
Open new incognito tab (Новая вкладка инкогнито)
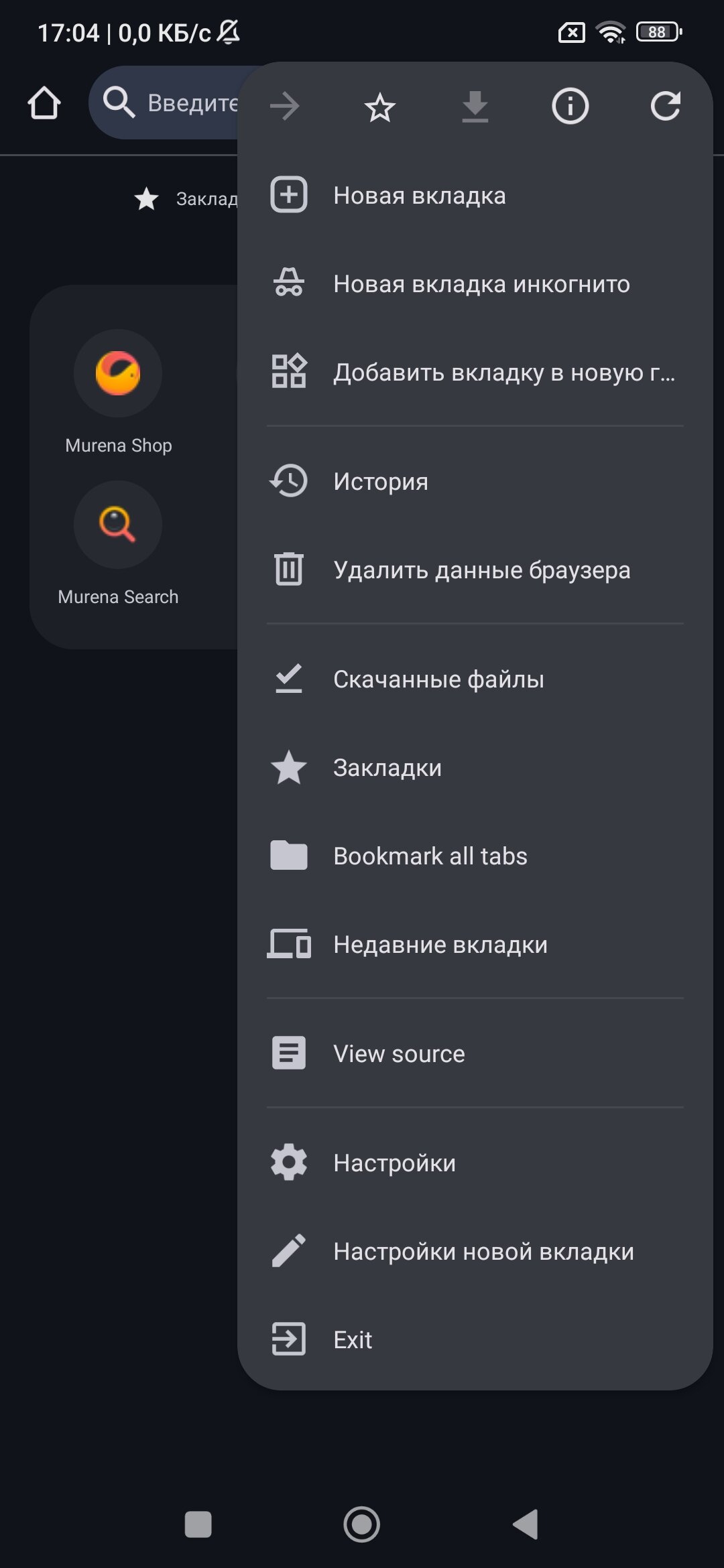tap(481, 284)
